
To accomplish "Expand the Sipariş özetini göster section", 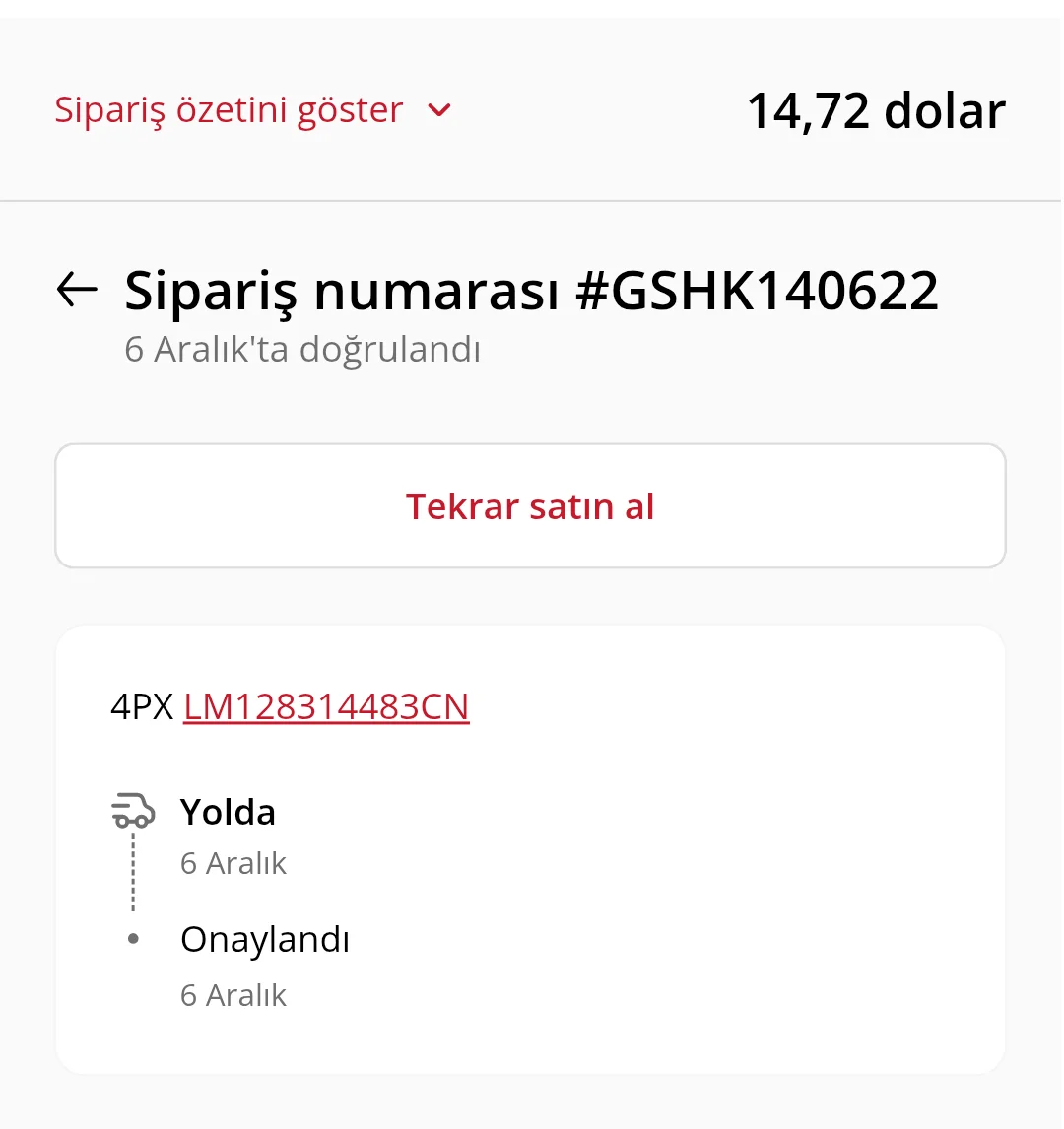I will (229, 109).
